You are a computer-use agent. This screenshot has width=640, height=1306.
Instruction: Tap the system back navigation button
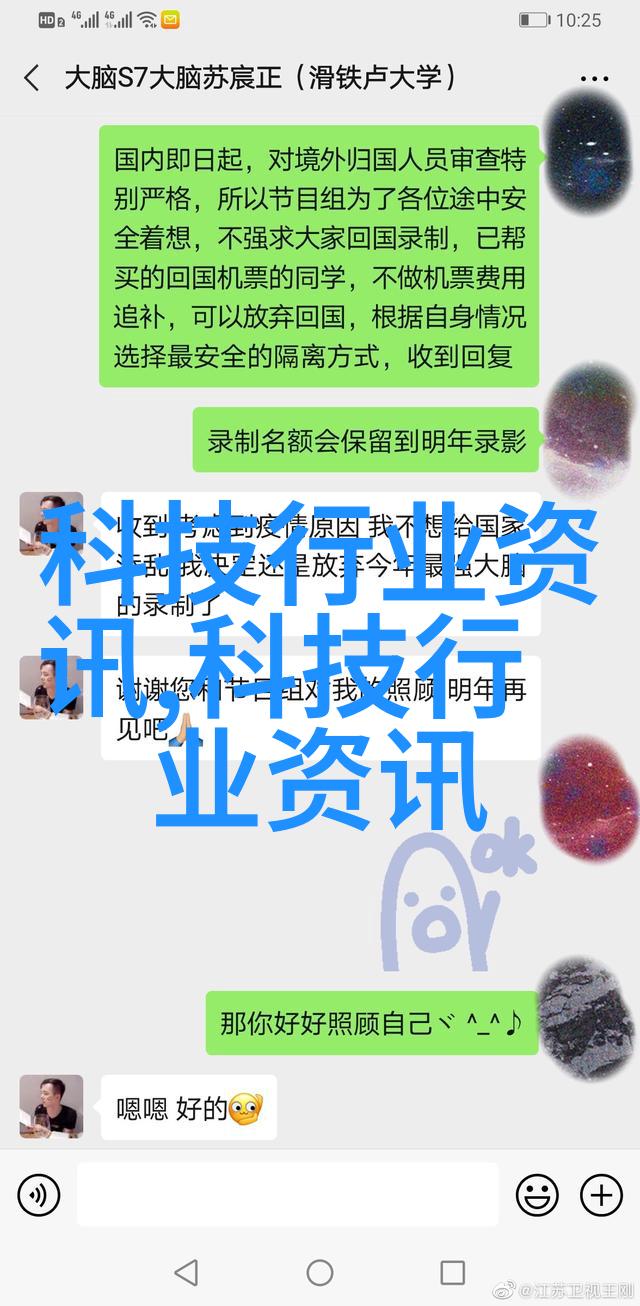click(x=186, y=1272)
